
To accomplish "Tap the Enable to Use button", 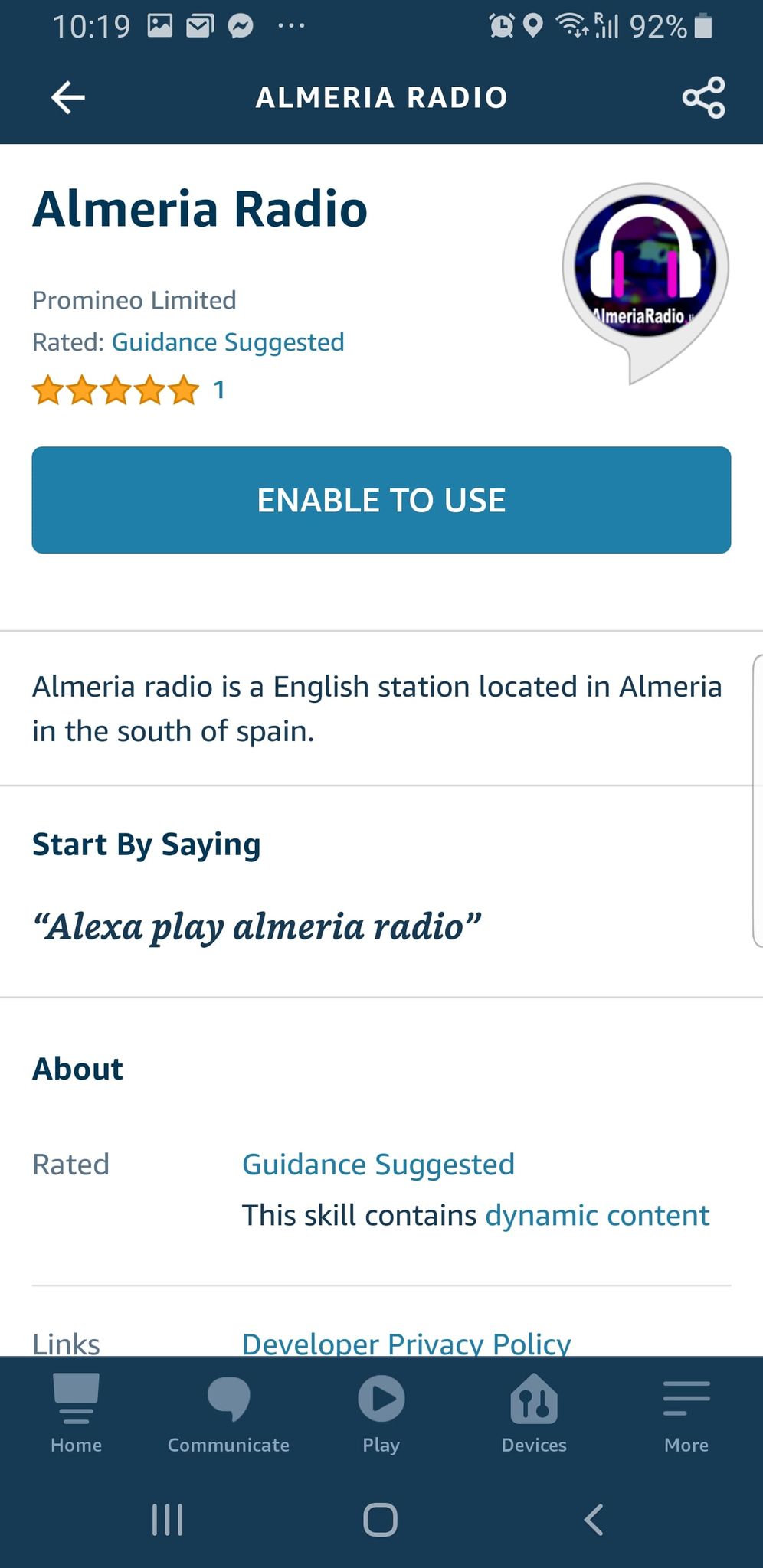I will coord(381,500).
